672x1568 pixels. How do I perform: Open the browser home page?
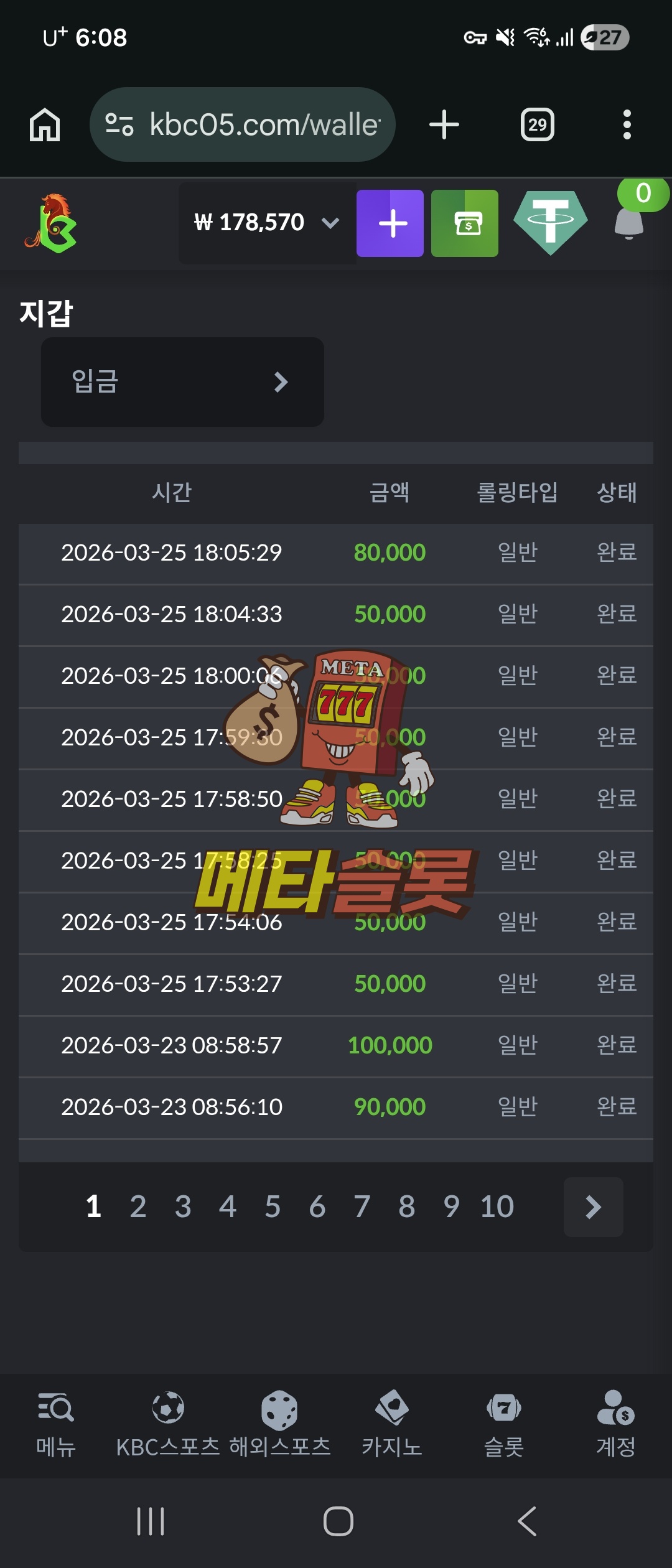pyautogui.click(x=45, y=124)
